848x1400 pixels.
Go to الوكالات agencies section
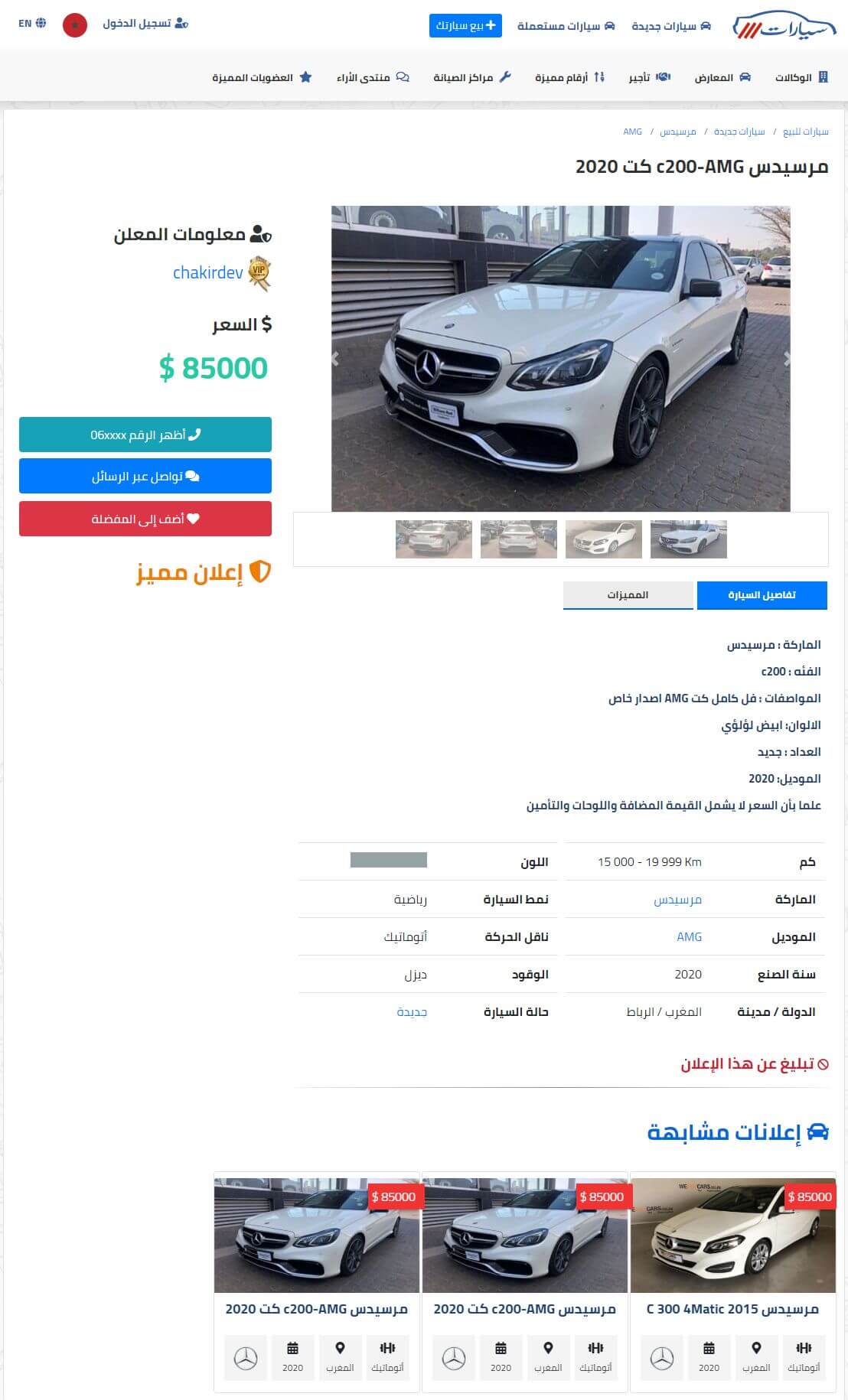point(801,77)
